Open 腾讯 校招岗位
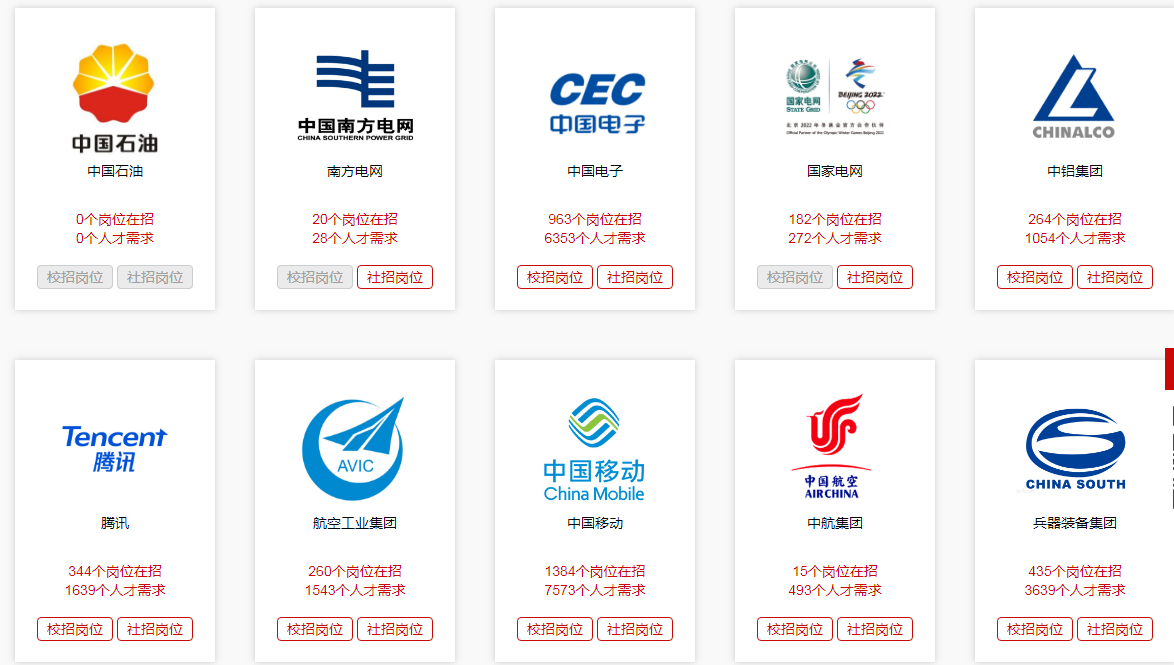 coord(75,629)
